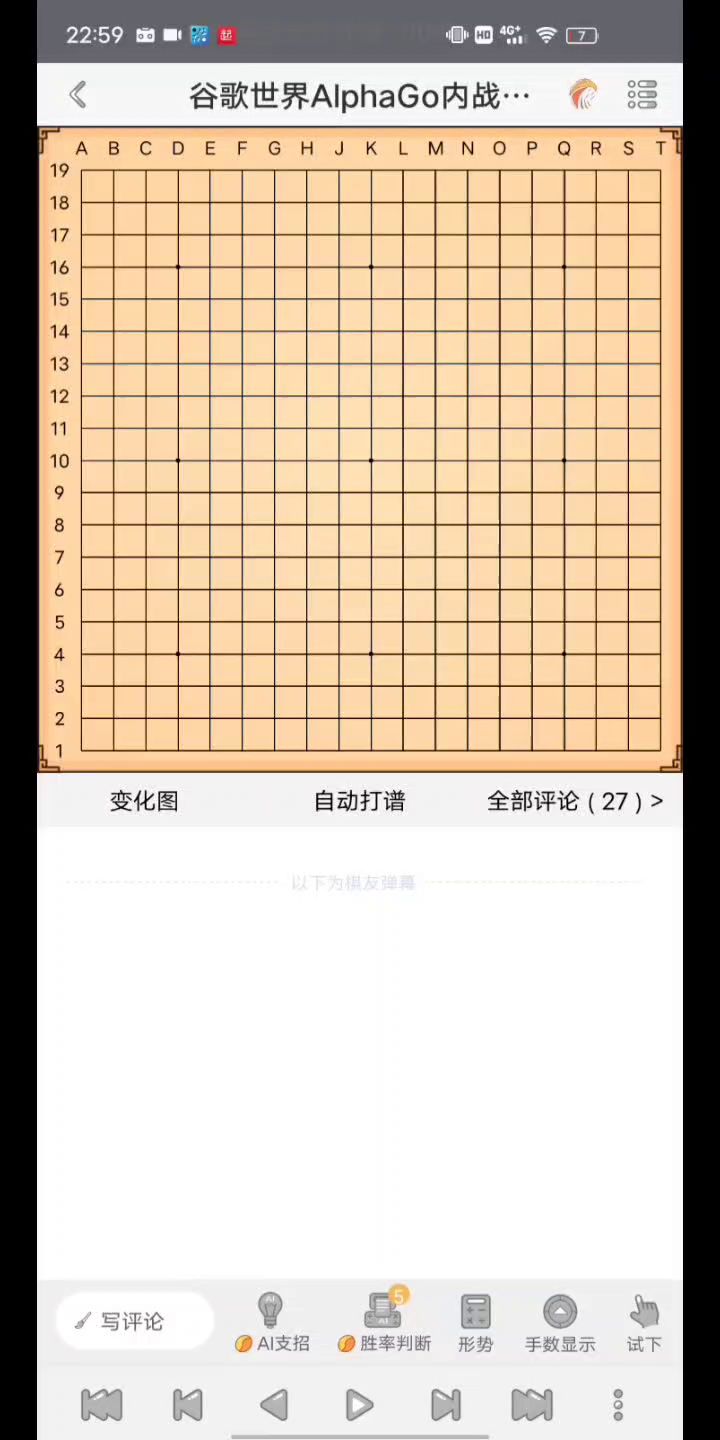Image resolution: width=720 pixels, height=1440 pixels.
Task: Go back using the top-left arrow
Action: (x=78, y=95)
